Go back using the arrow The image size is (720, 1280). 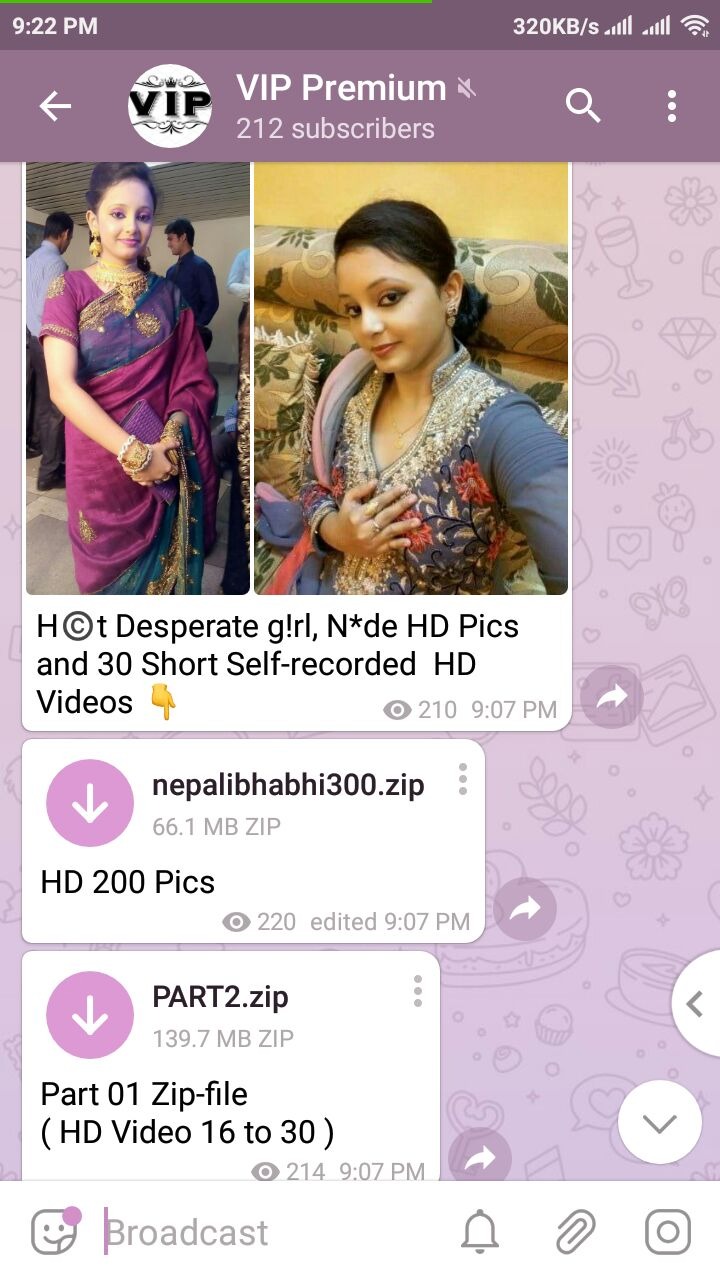(x=55, y=106)
